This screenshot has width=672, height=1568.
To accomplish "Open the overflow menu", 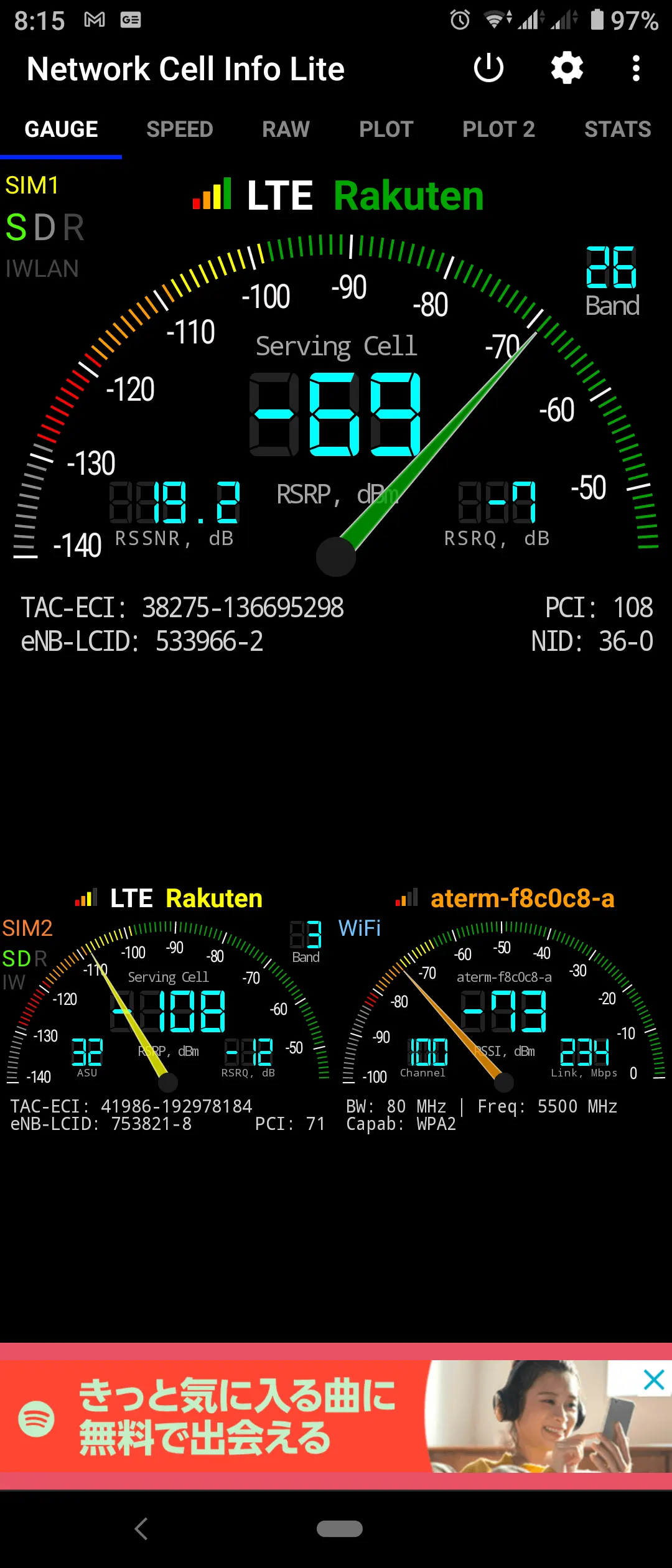I will pos(635,68).
